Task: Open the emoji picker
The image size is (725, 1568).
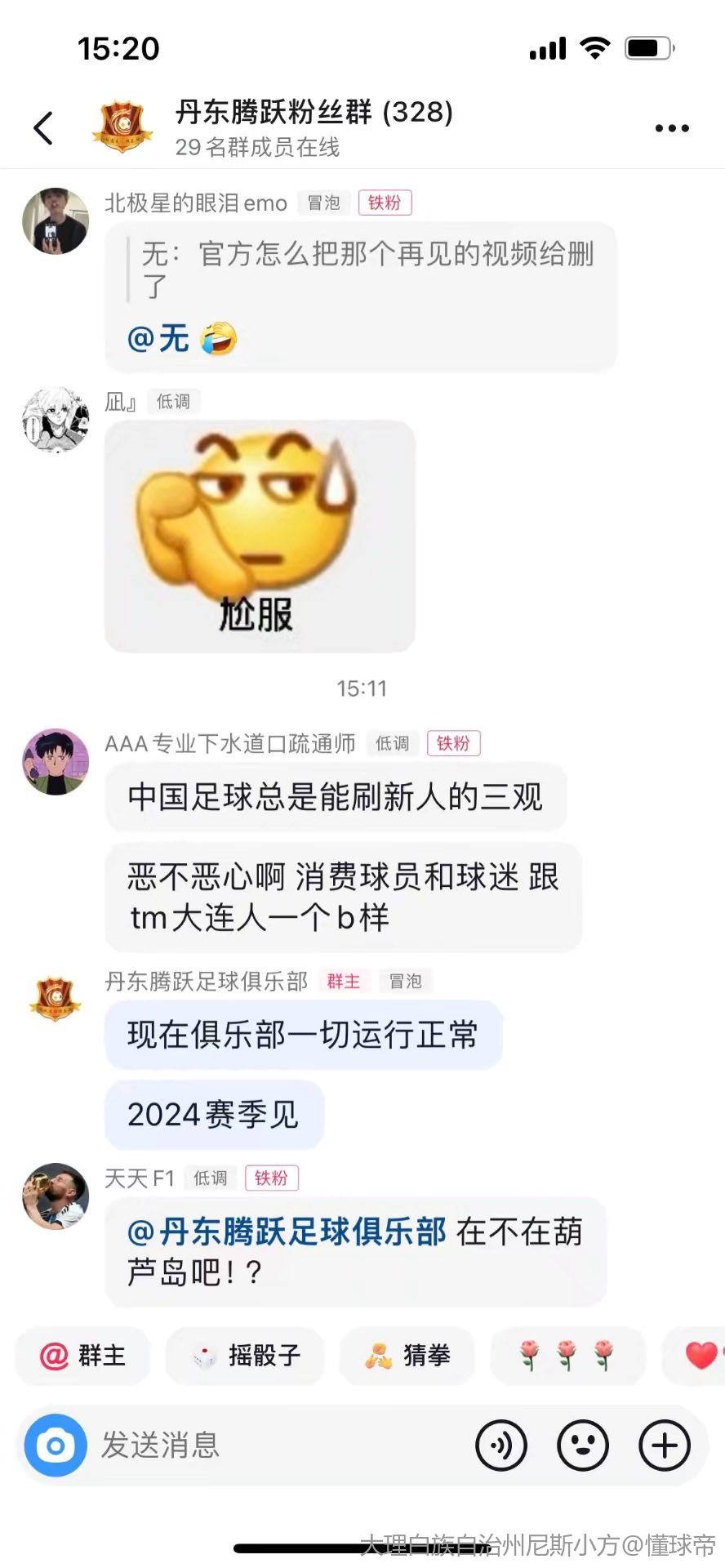Action: (x=582, y=1445)
